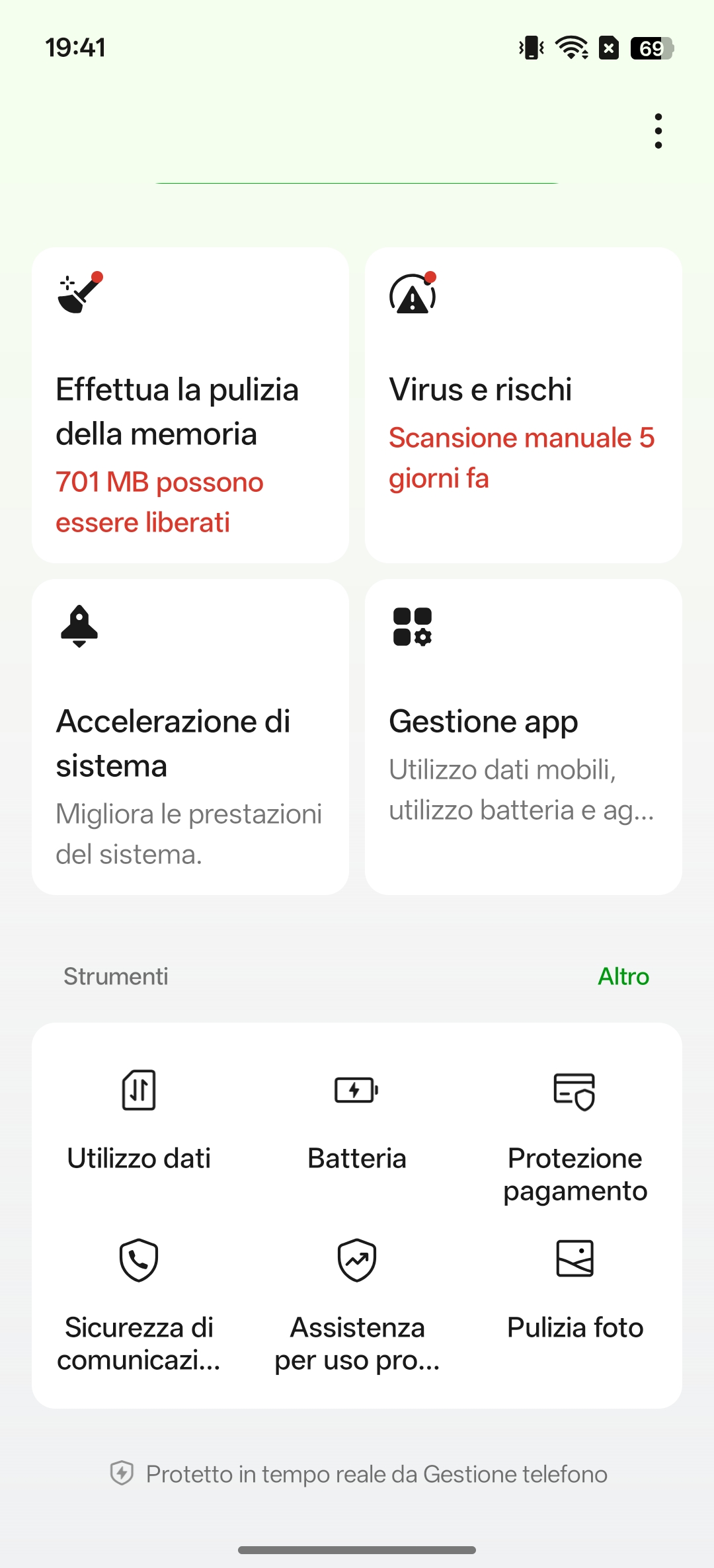Tap the Altro link for more tools
714x1568 pixels.
[623, 976]
